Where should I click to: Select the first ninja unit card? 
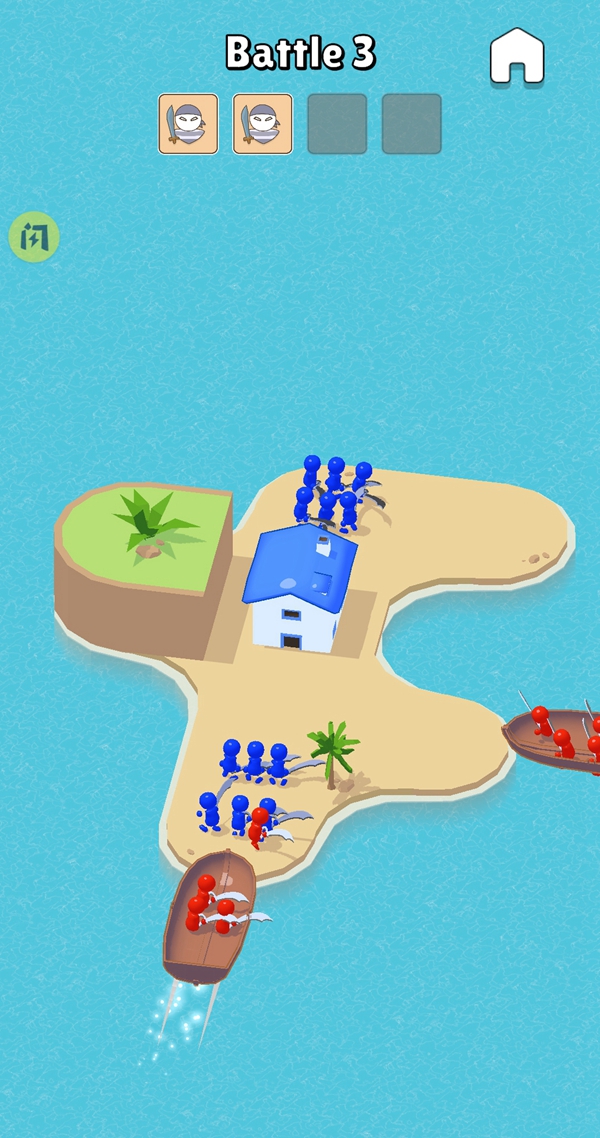[x=188, y=124]
